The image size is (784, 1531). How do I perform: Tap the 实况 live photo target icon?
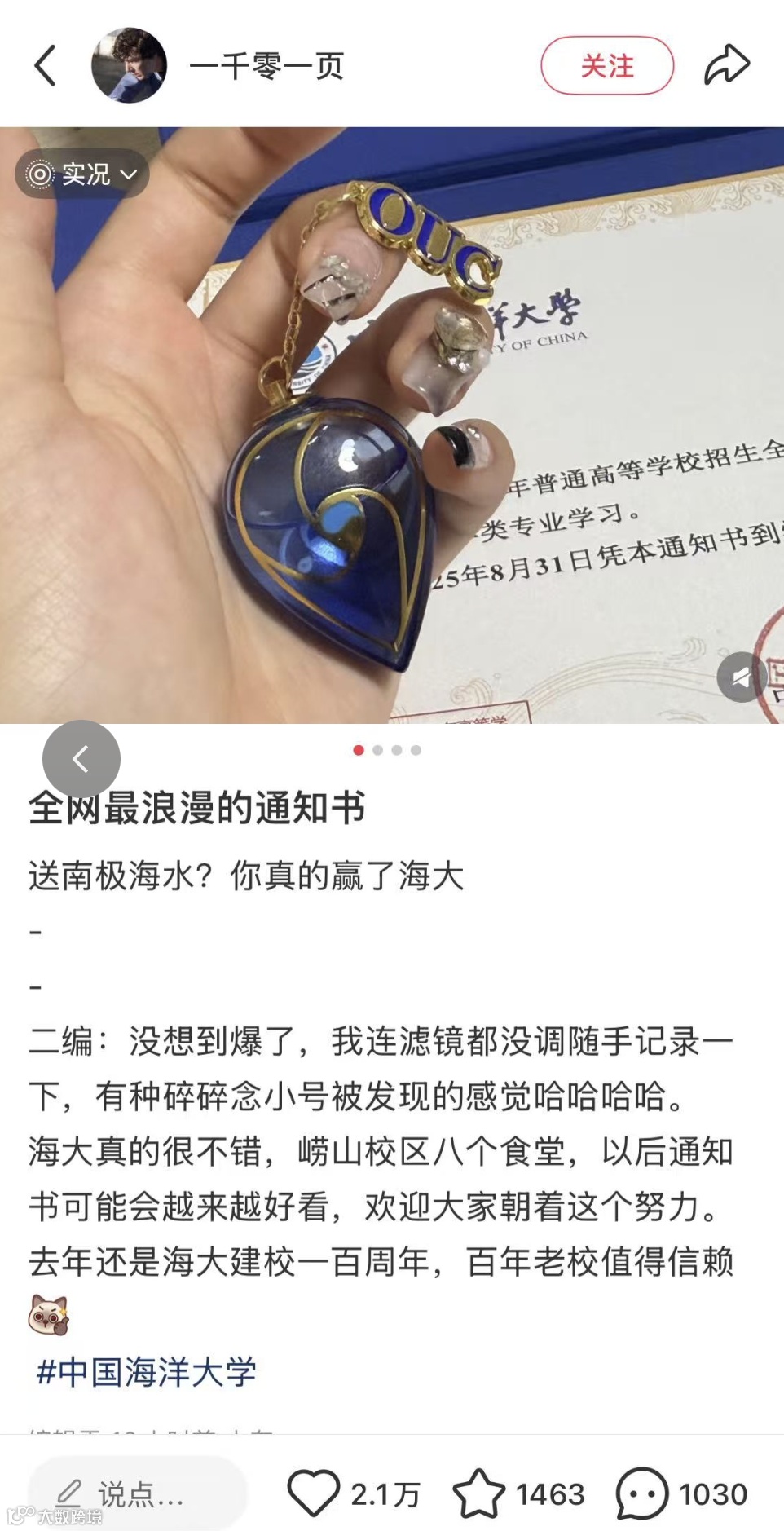coord(39,174)
